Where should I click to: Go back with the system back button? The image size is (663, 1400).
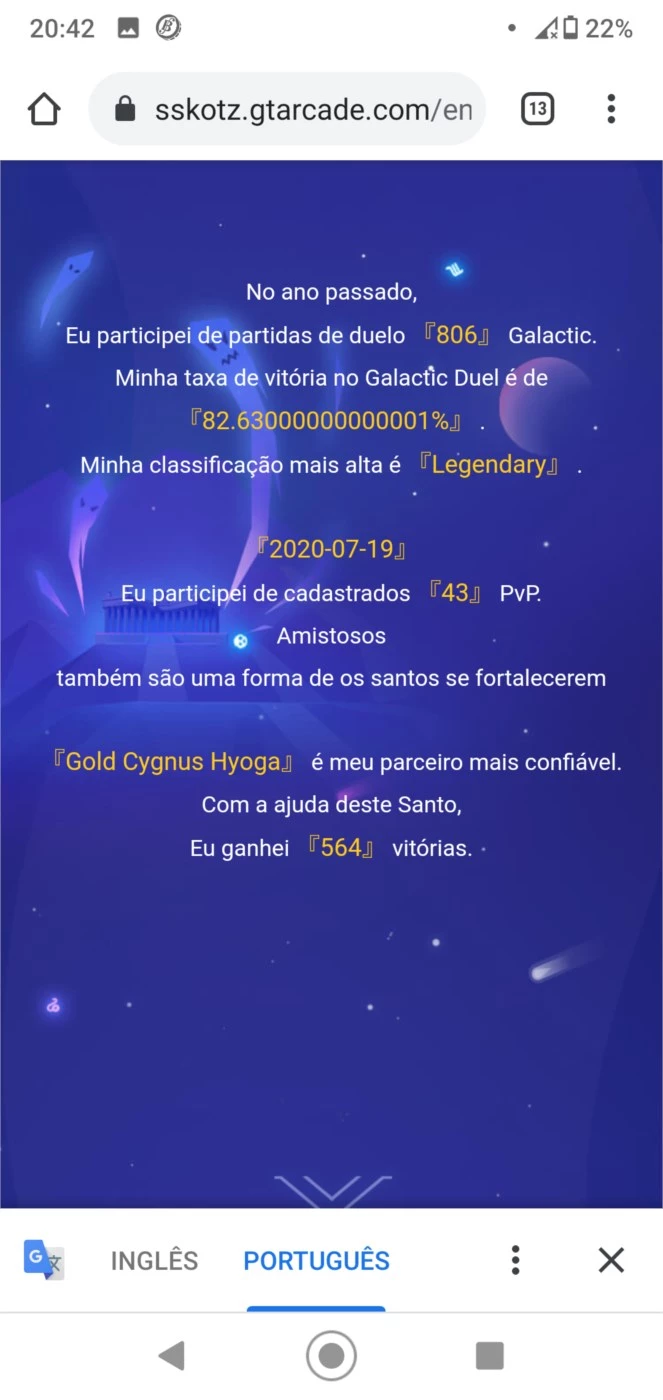(172, 1356)
